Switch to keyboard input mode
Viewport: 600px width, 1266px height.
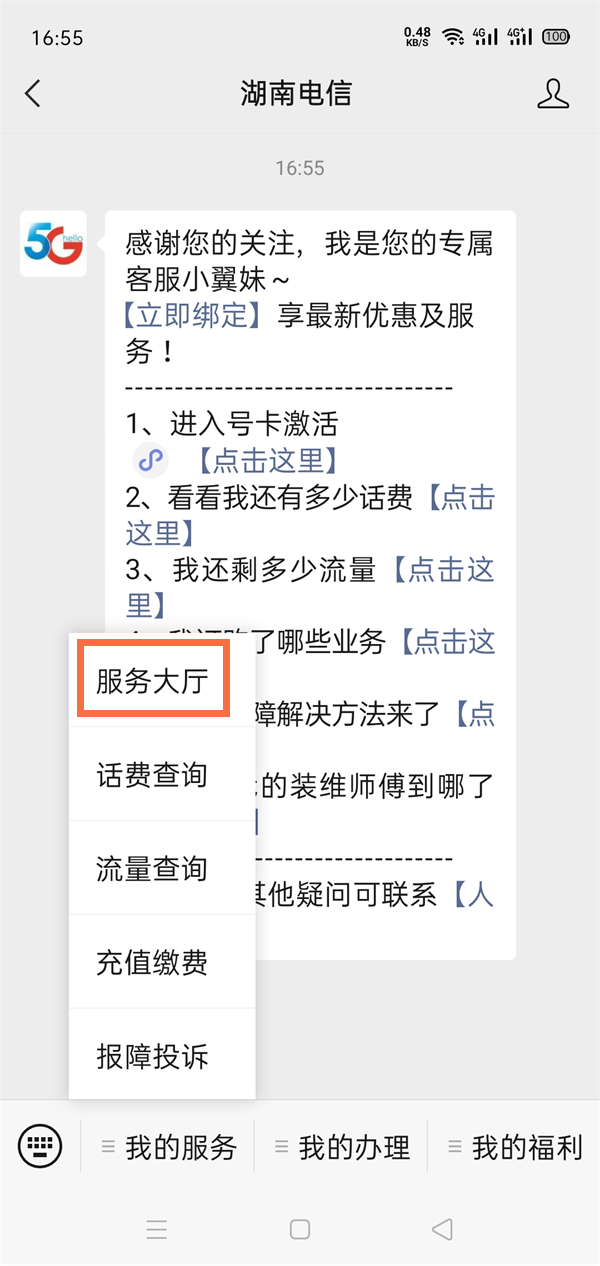pyautogui.click(x=40, y=1146)
